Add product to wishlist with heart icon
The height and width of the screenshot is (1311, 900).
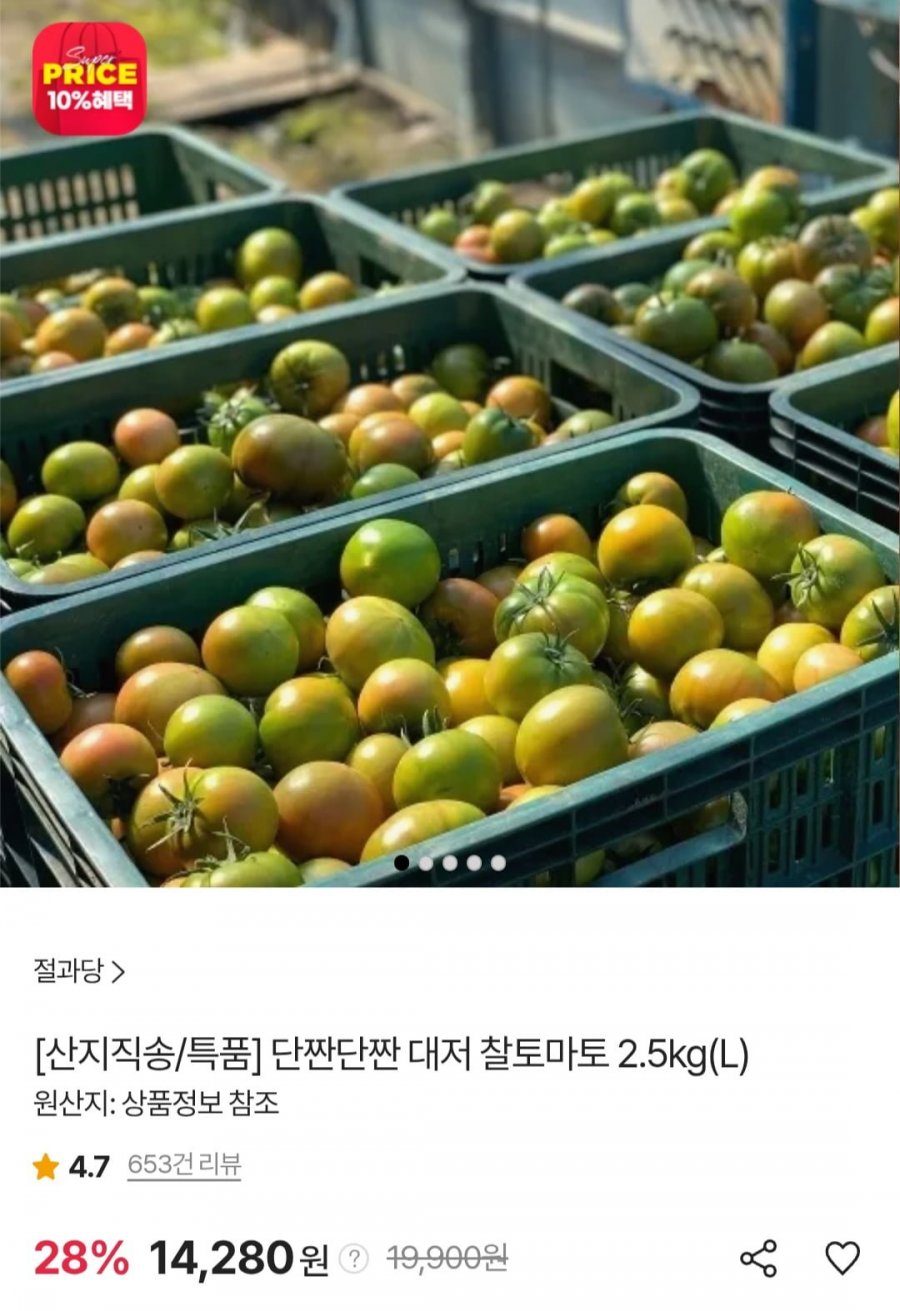coord(842,1257)
